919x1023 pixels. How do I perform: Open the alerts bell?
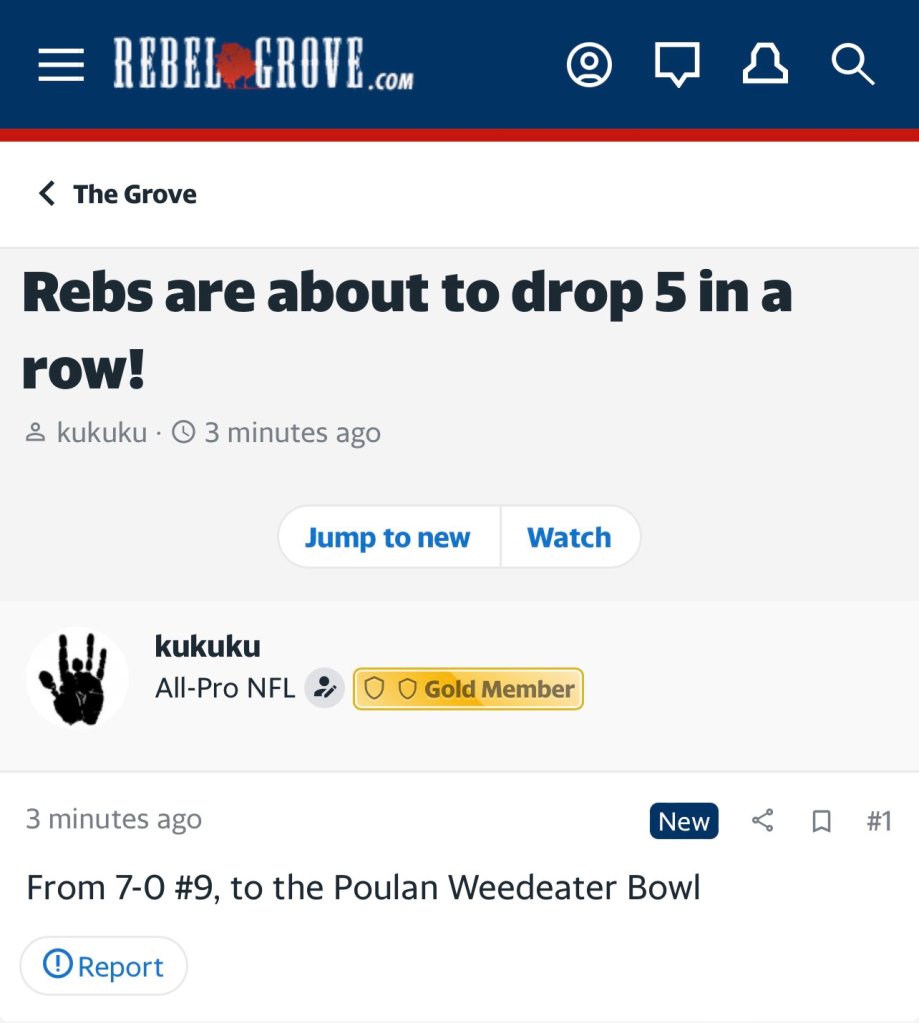coord(765,65)
